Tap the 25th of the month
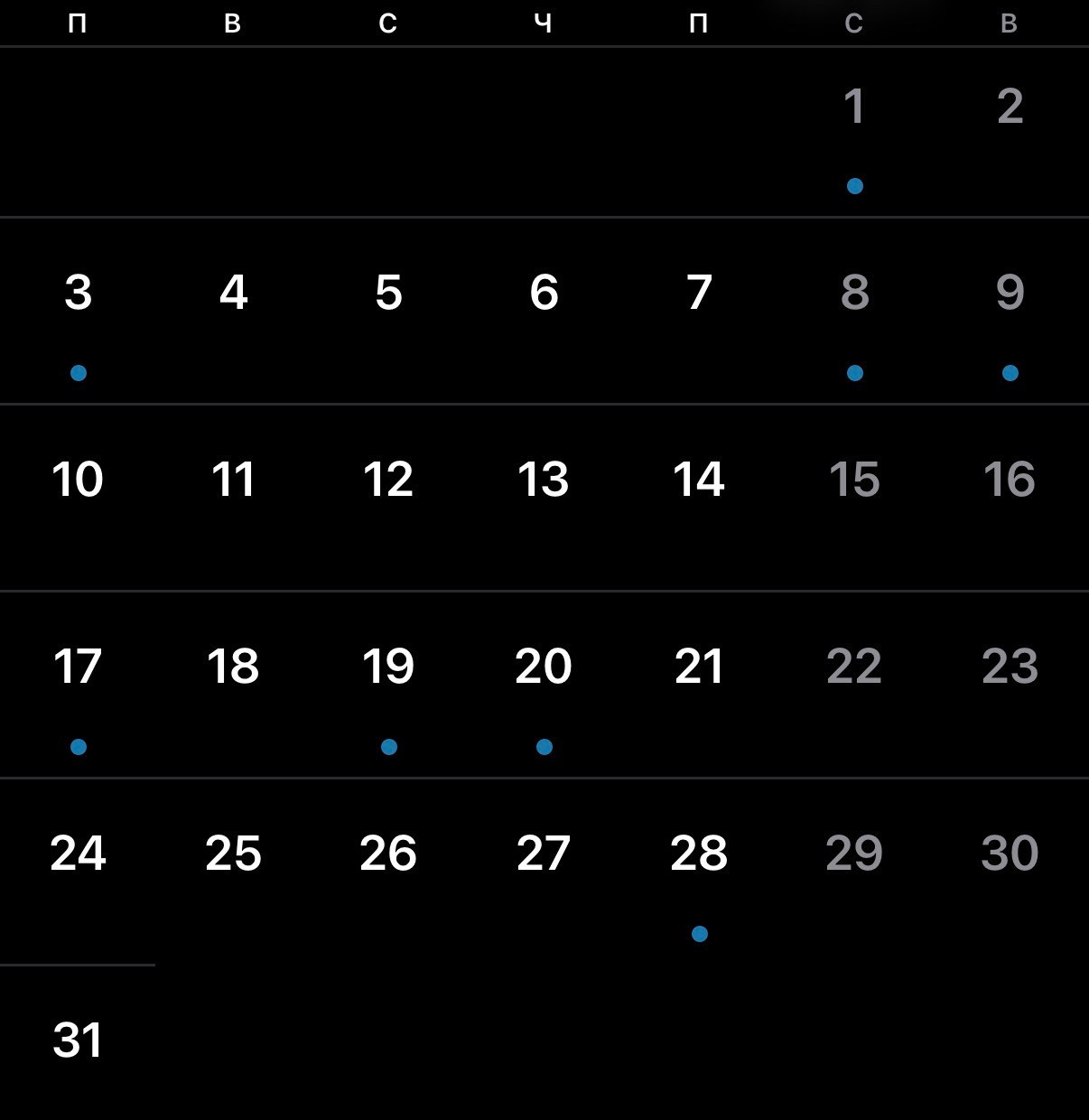Viewport: 1089px width, 1120px height. coord(233,854)
